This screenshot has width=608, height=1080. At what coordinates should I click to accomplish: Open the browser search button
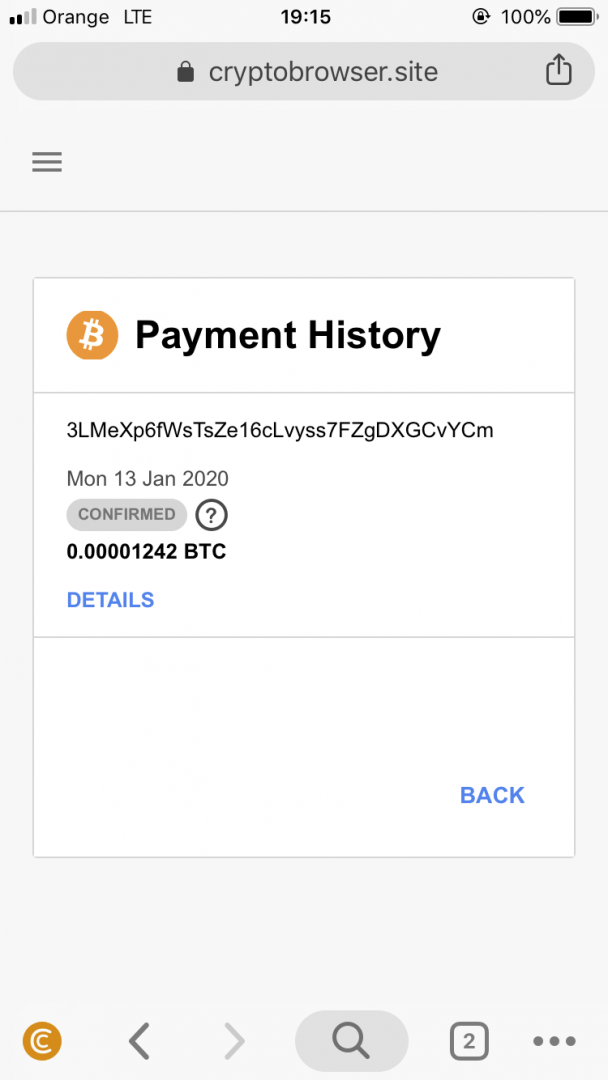[x=351, y=1042]
